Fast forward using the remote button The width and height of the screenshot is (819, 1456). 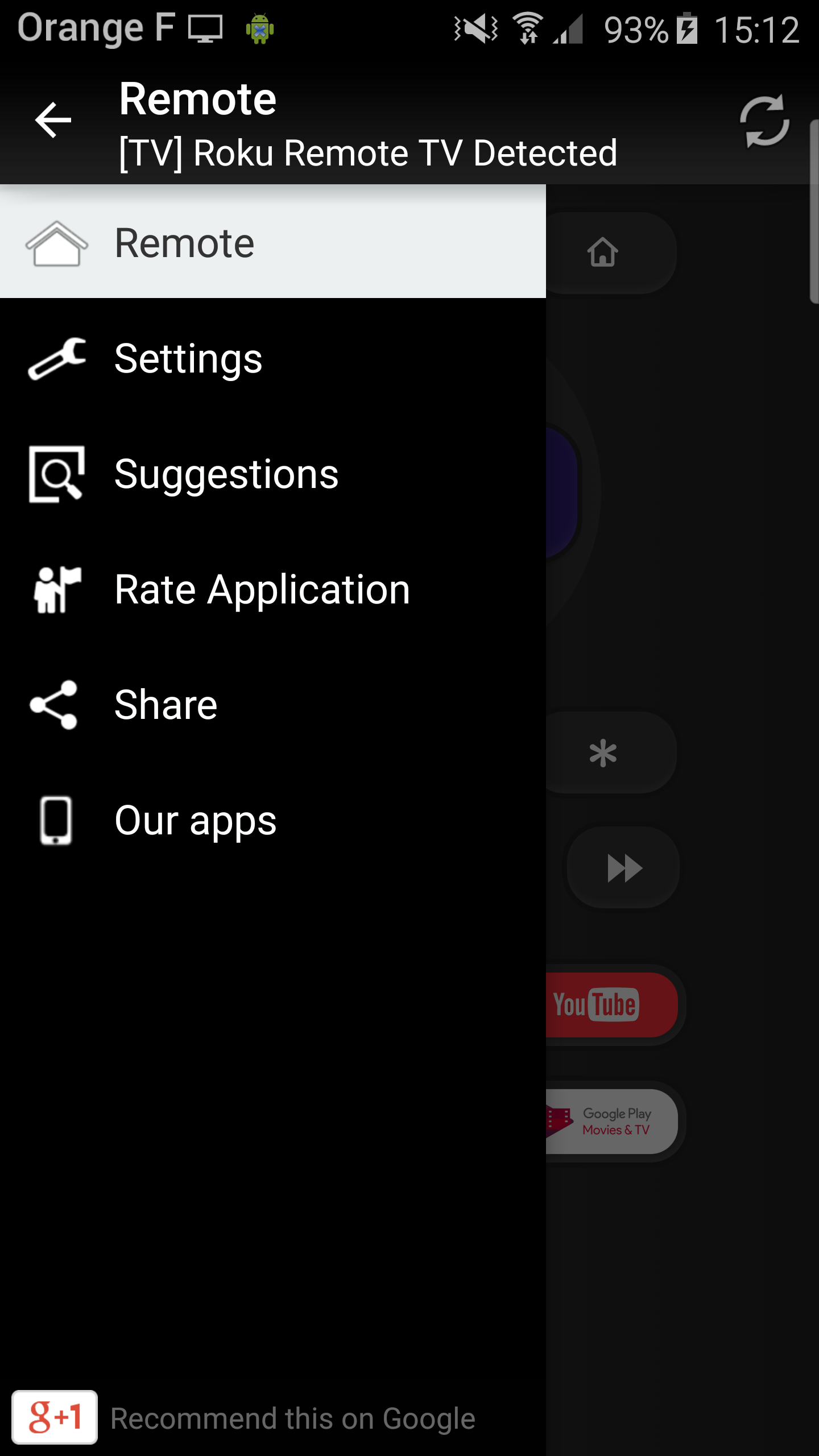tap(623, 867)
